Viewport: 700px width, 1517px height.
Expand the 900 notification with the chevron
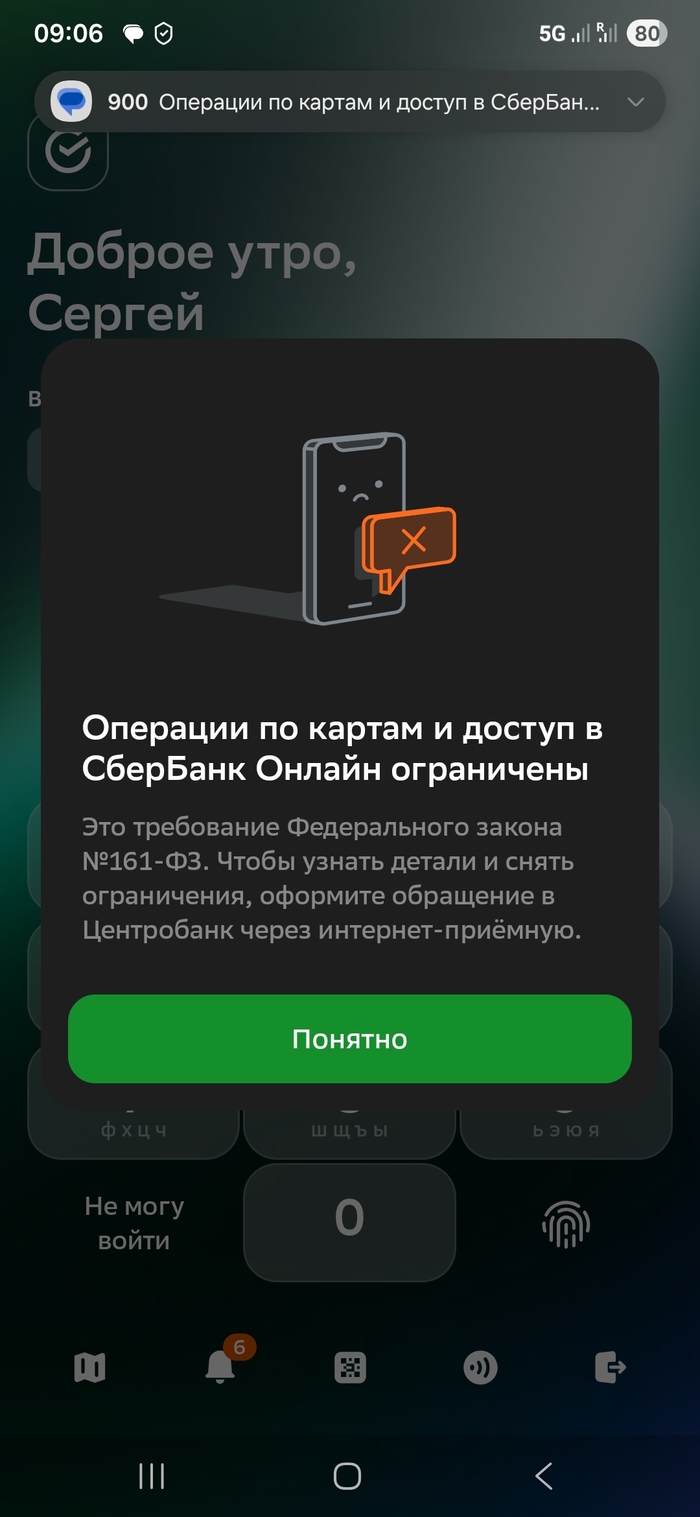point(635,102)
